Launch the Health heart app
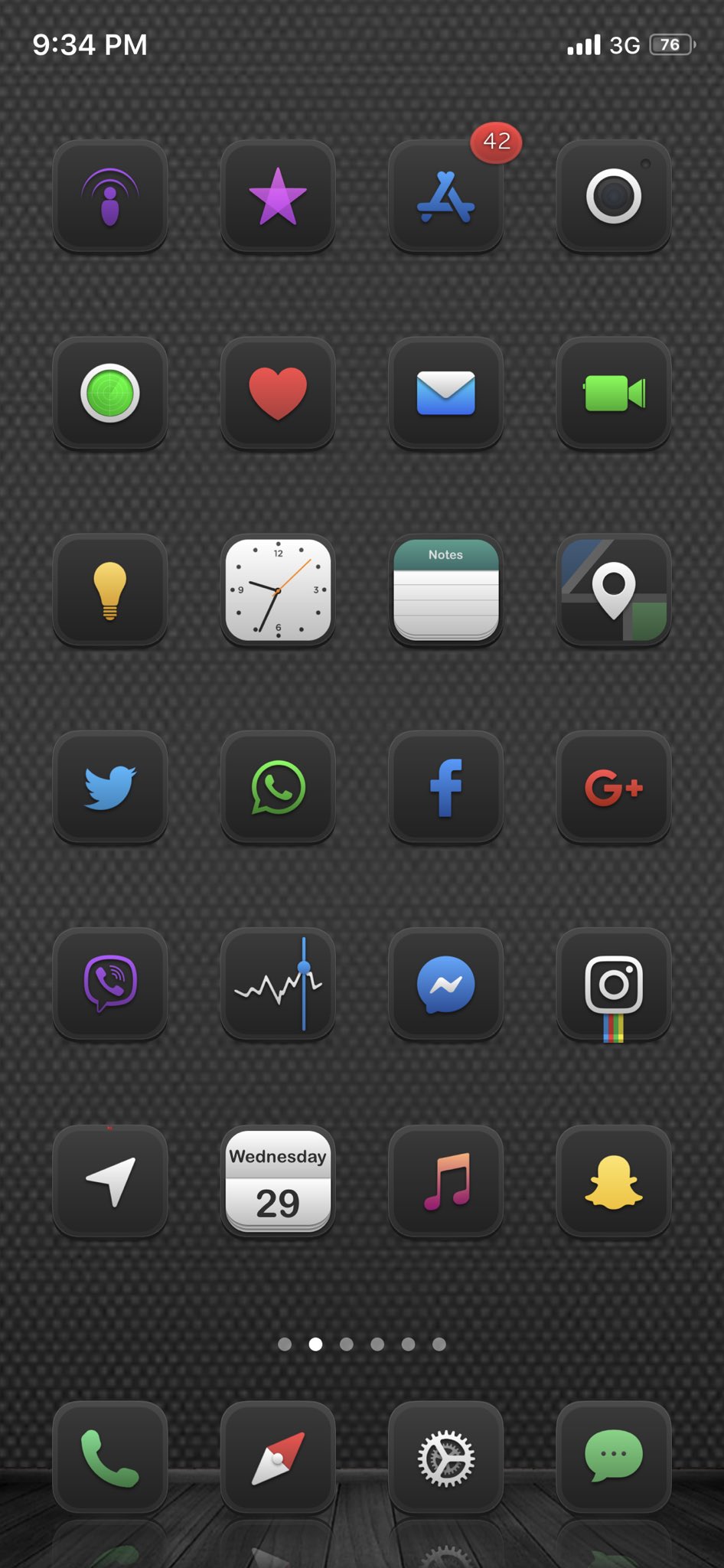The width and height of the screenshot is (724, 1568). 278,393
